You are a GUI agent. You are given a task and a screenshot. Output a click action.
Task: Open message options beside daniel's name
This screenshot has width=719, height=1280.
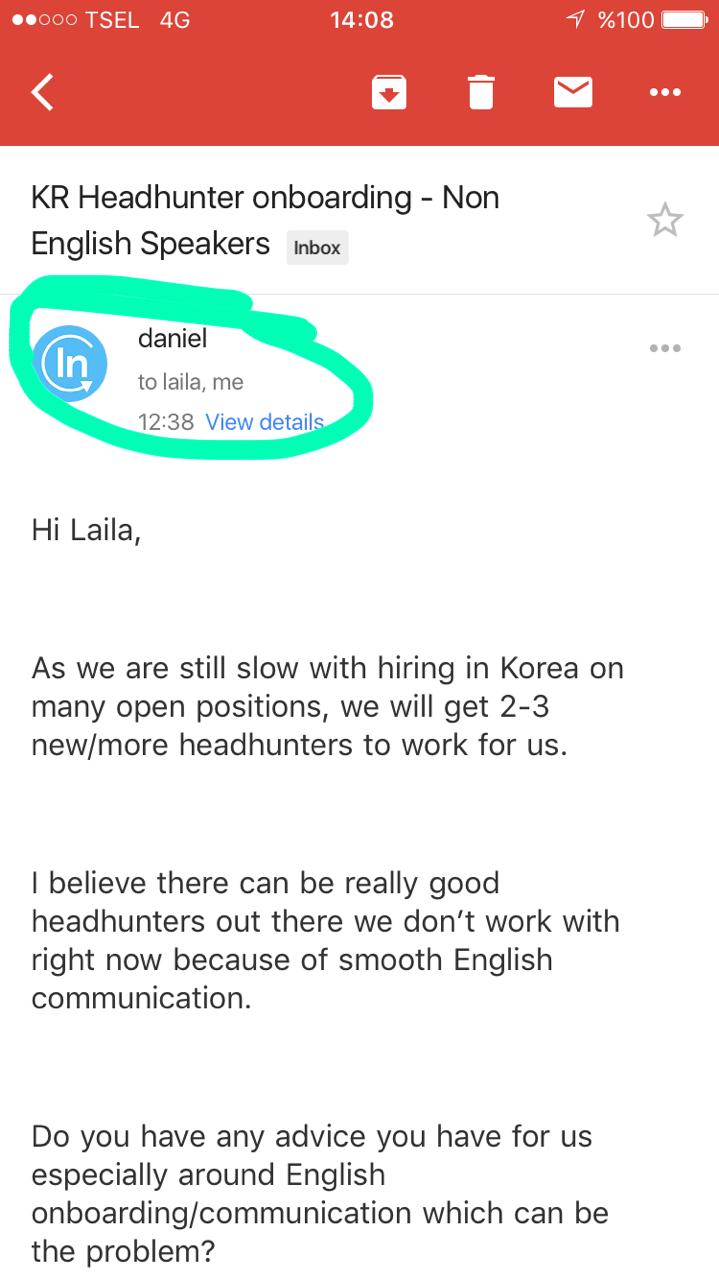665,348
